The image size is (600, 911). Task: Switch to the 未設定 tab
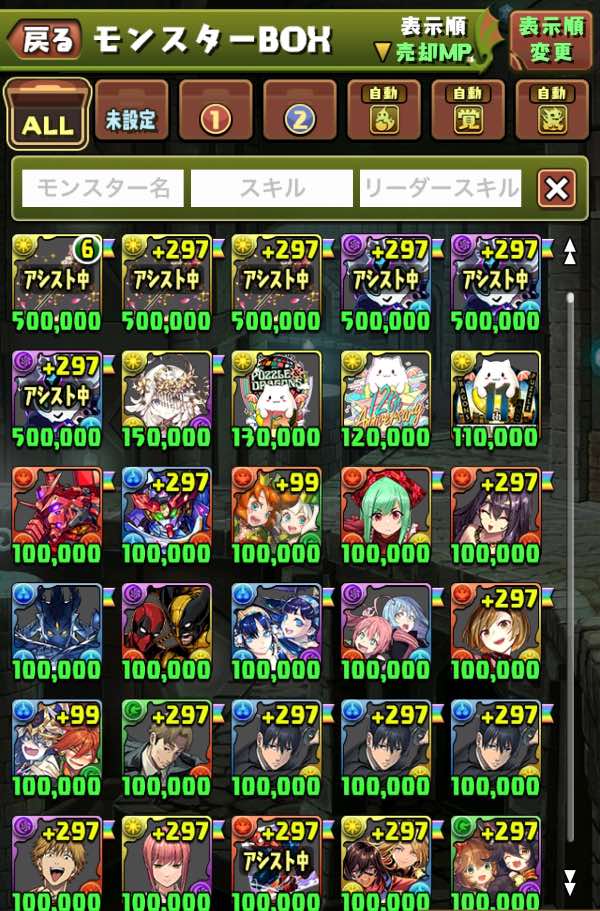131,118
